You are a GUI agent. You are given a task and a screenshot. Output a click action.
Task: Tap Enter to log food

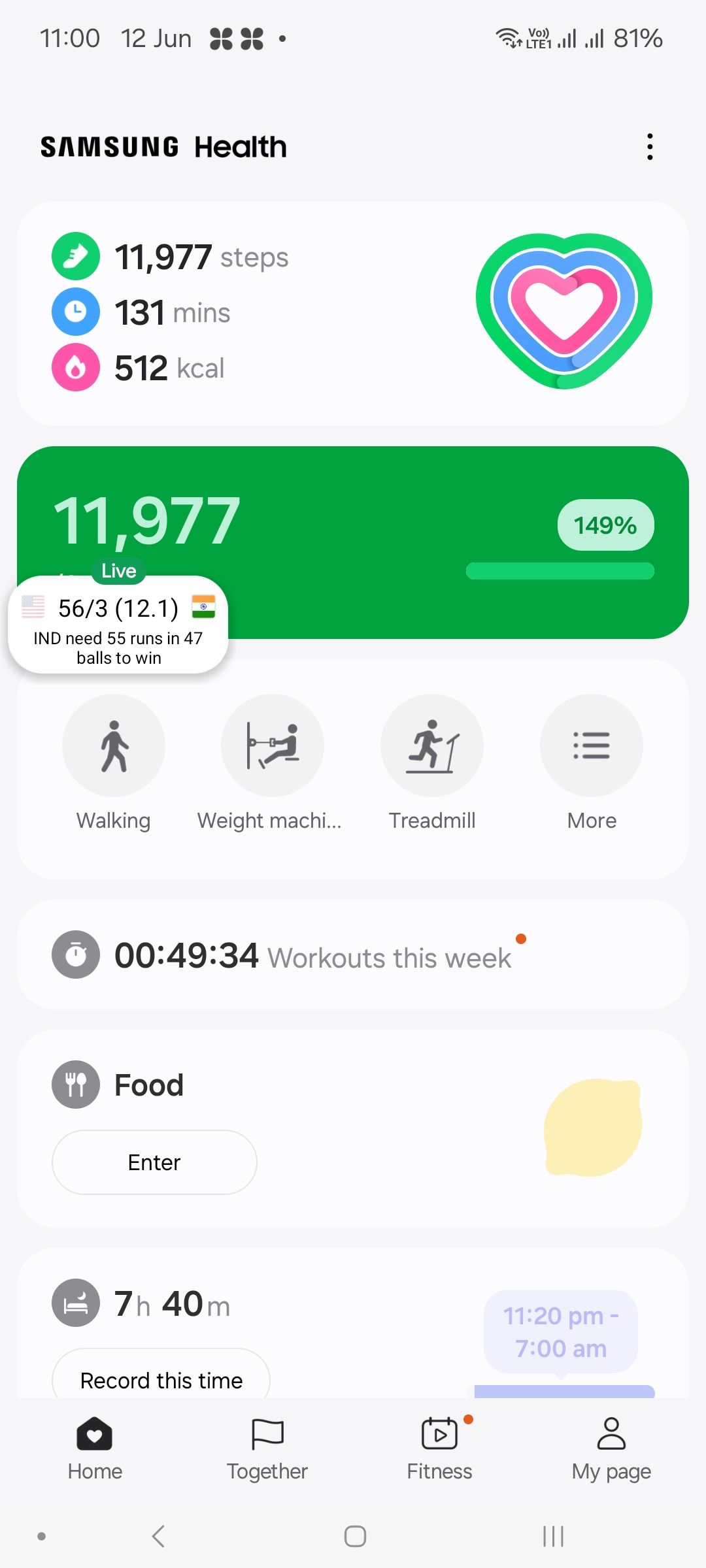[x=154, y=1162]
